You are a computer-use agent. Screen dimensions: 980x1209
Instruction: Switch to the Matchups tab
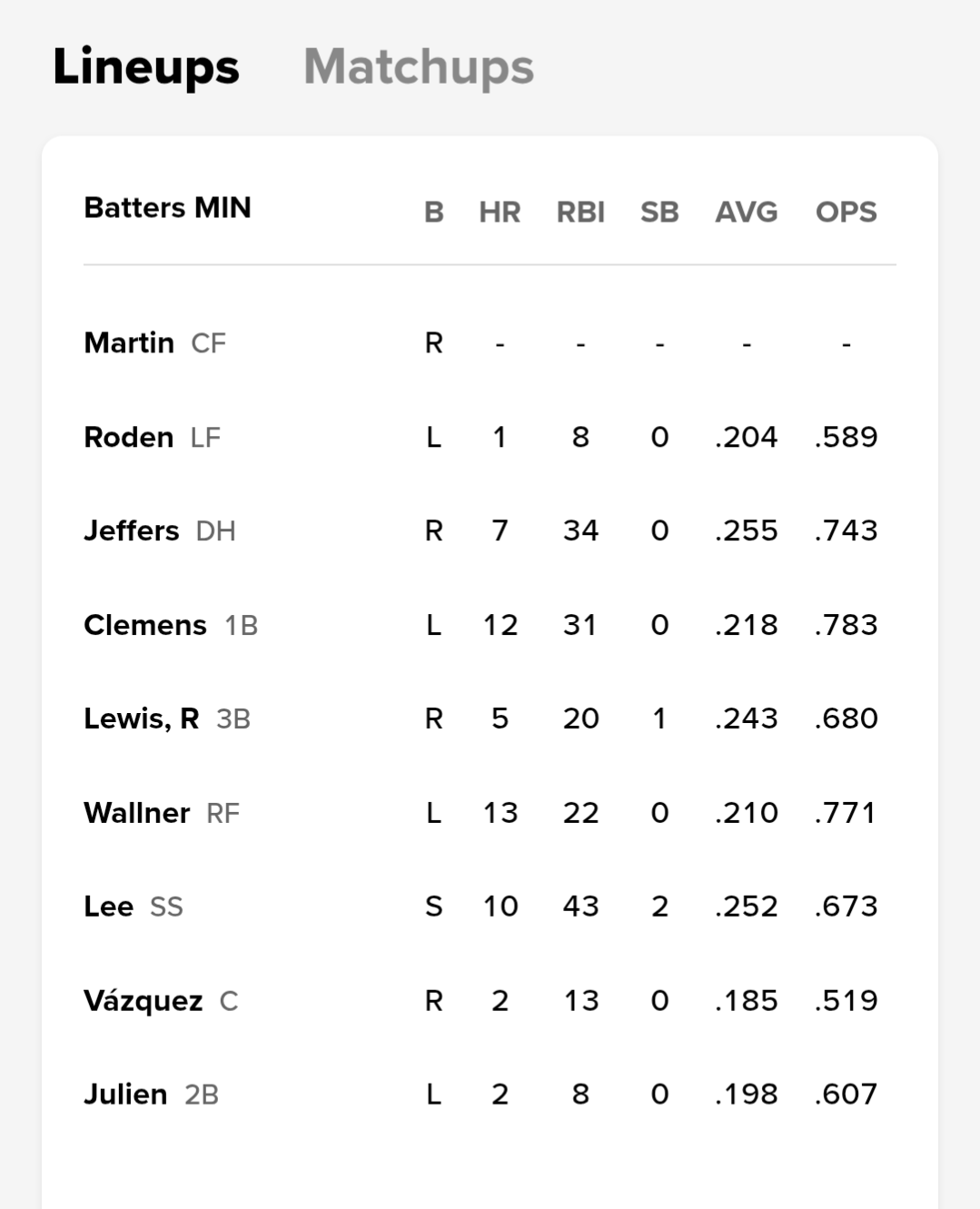tap(418, 67)
